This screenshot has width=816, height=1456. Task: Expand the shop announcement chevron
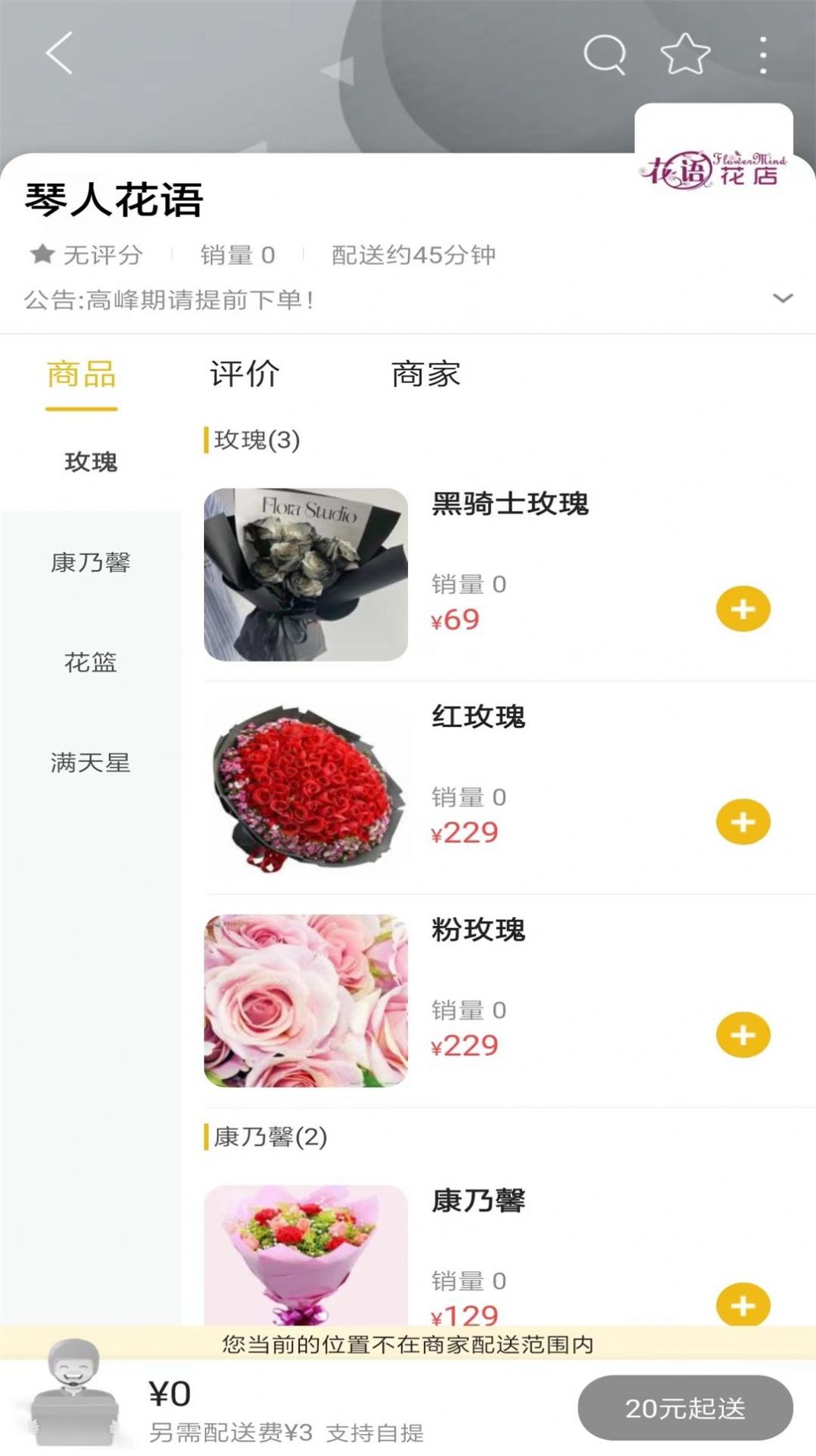(783, 298)
